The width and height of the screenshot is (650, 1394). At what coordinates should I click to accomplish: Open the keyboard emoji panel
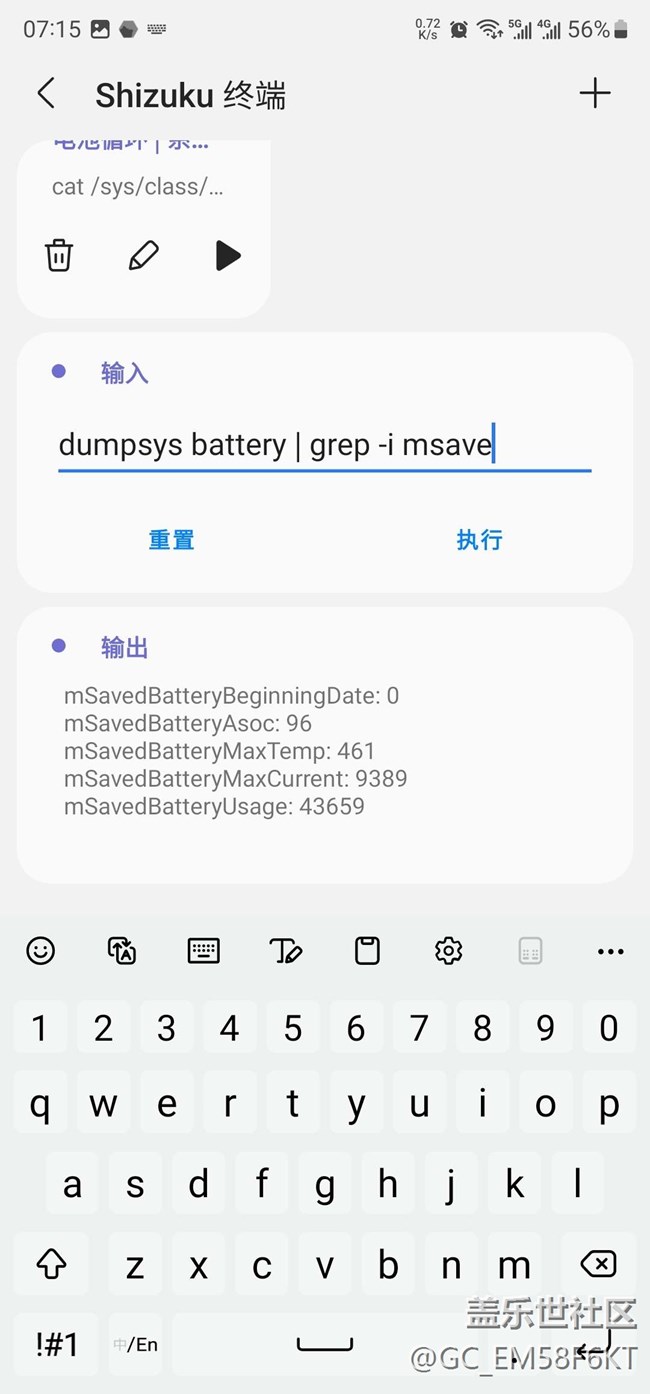tap(41, 951)
